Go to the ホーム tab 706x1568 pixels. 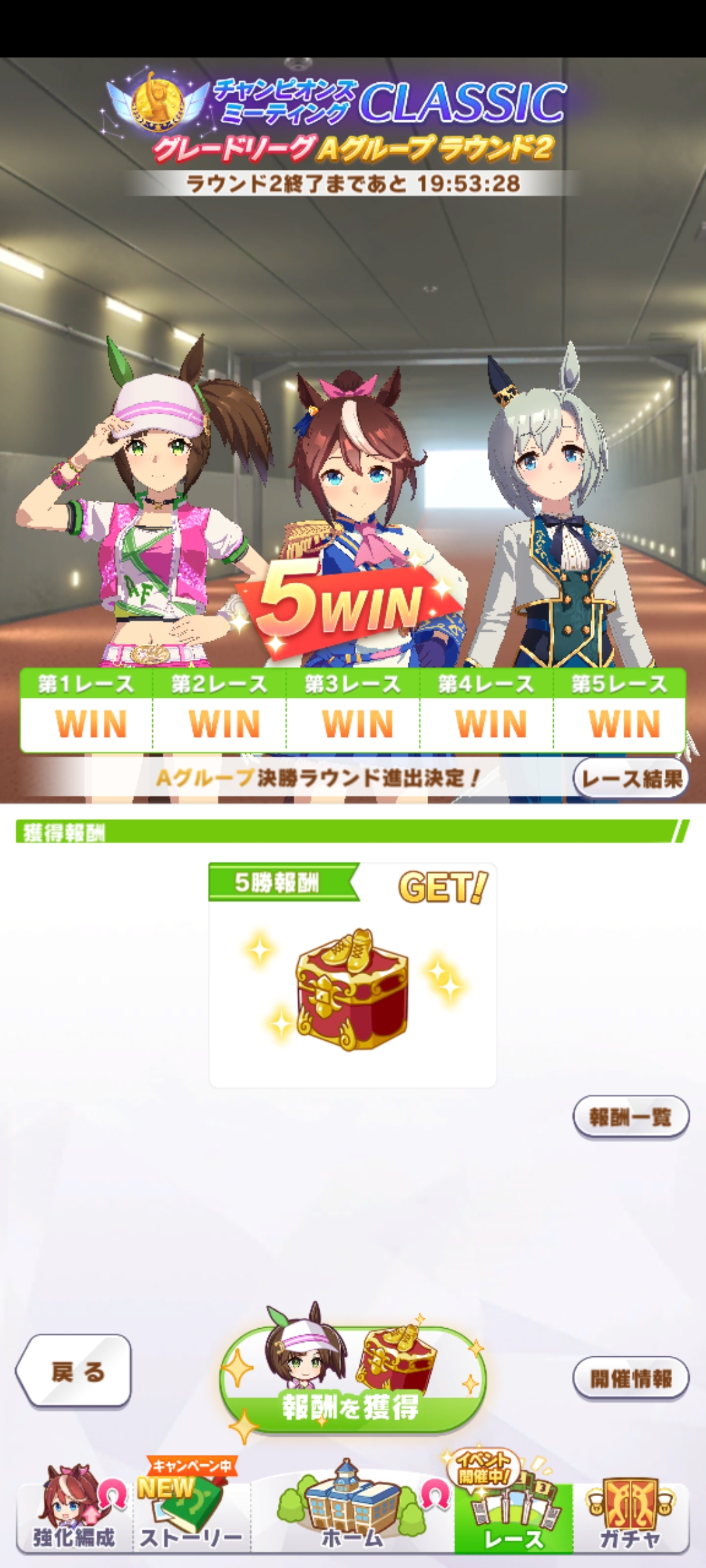point(353,1516)
